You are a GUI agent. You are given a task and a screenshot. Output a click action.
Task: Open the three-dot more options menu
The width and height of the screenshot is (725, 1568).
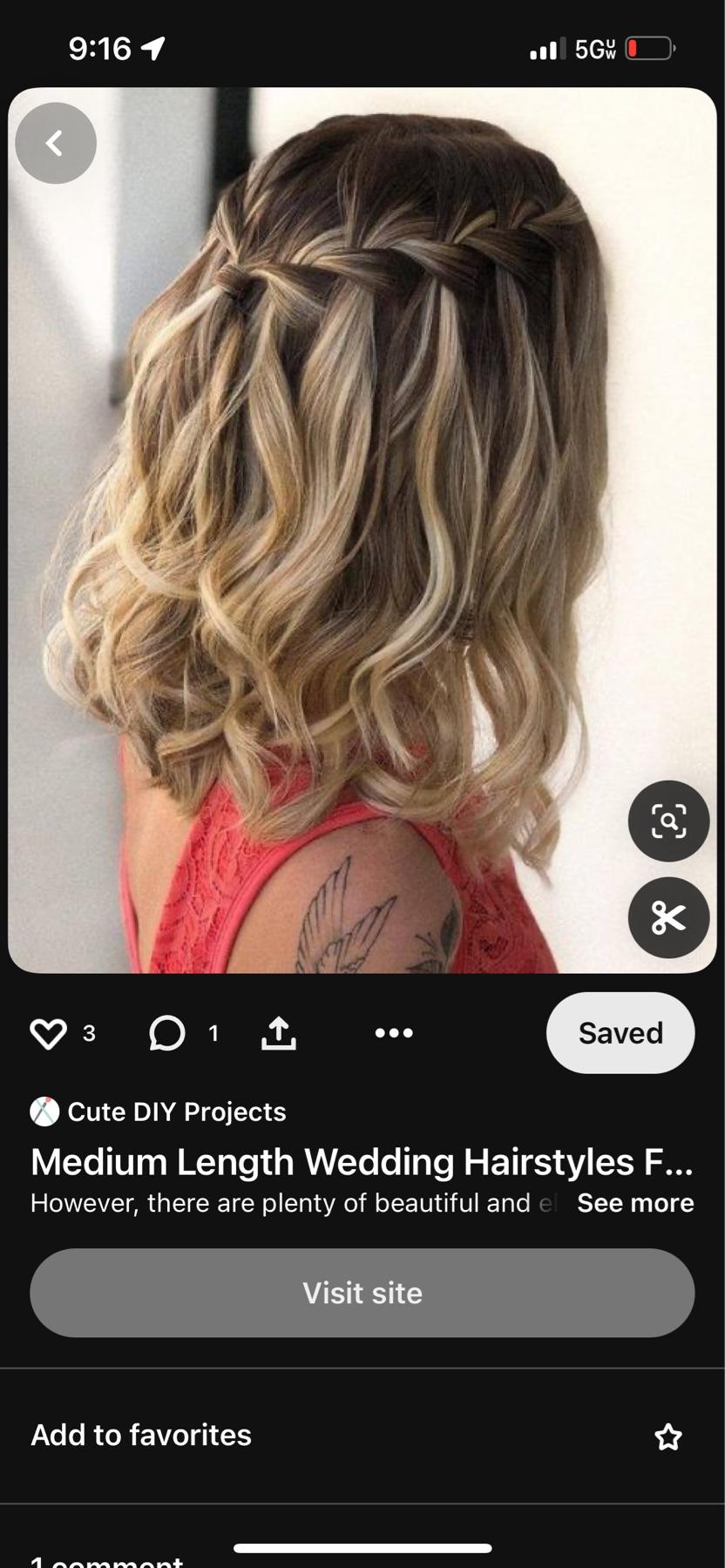pos(394,1034)
